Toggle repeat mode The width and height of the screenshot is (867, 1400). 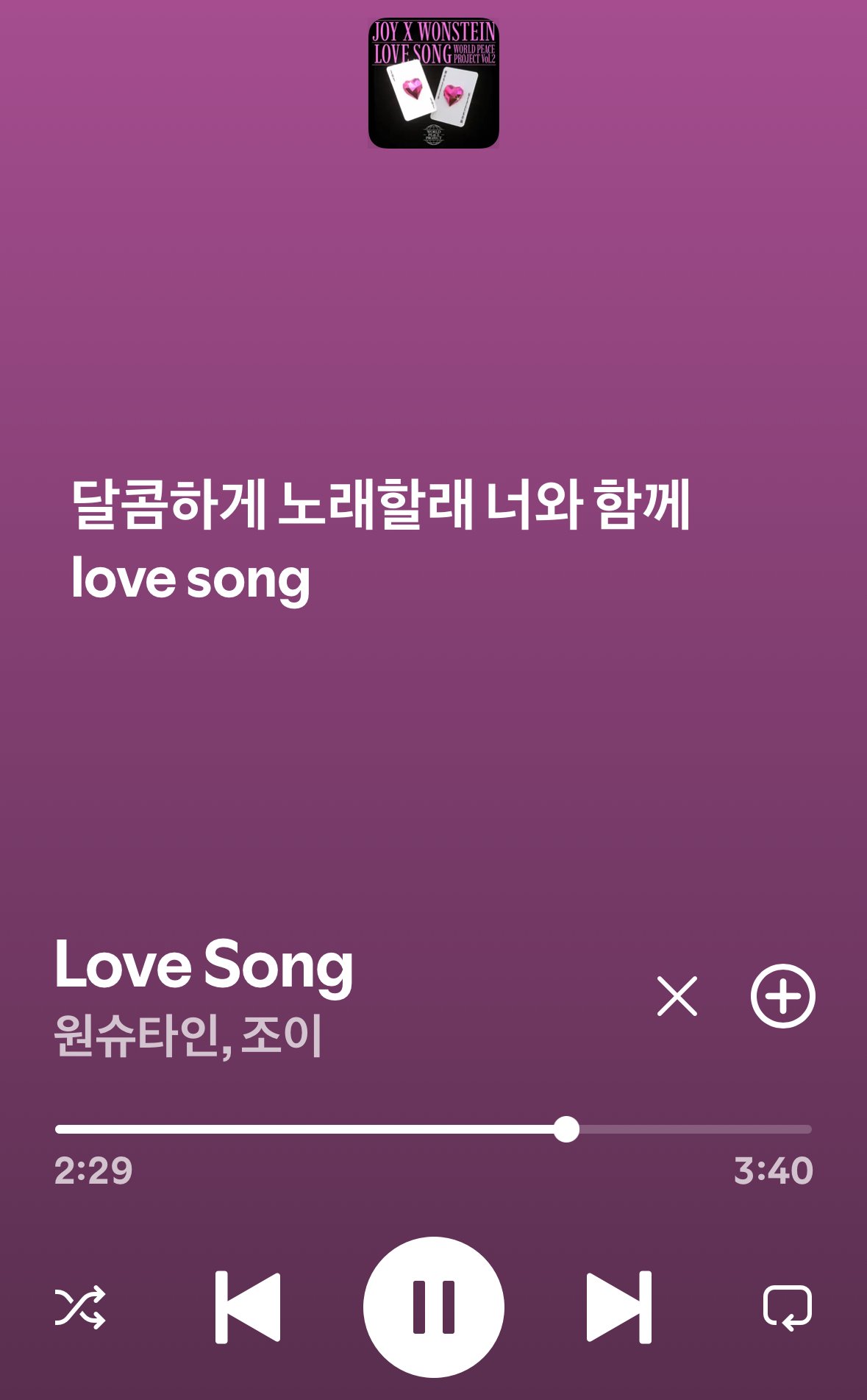click(x=787, y=1307)
